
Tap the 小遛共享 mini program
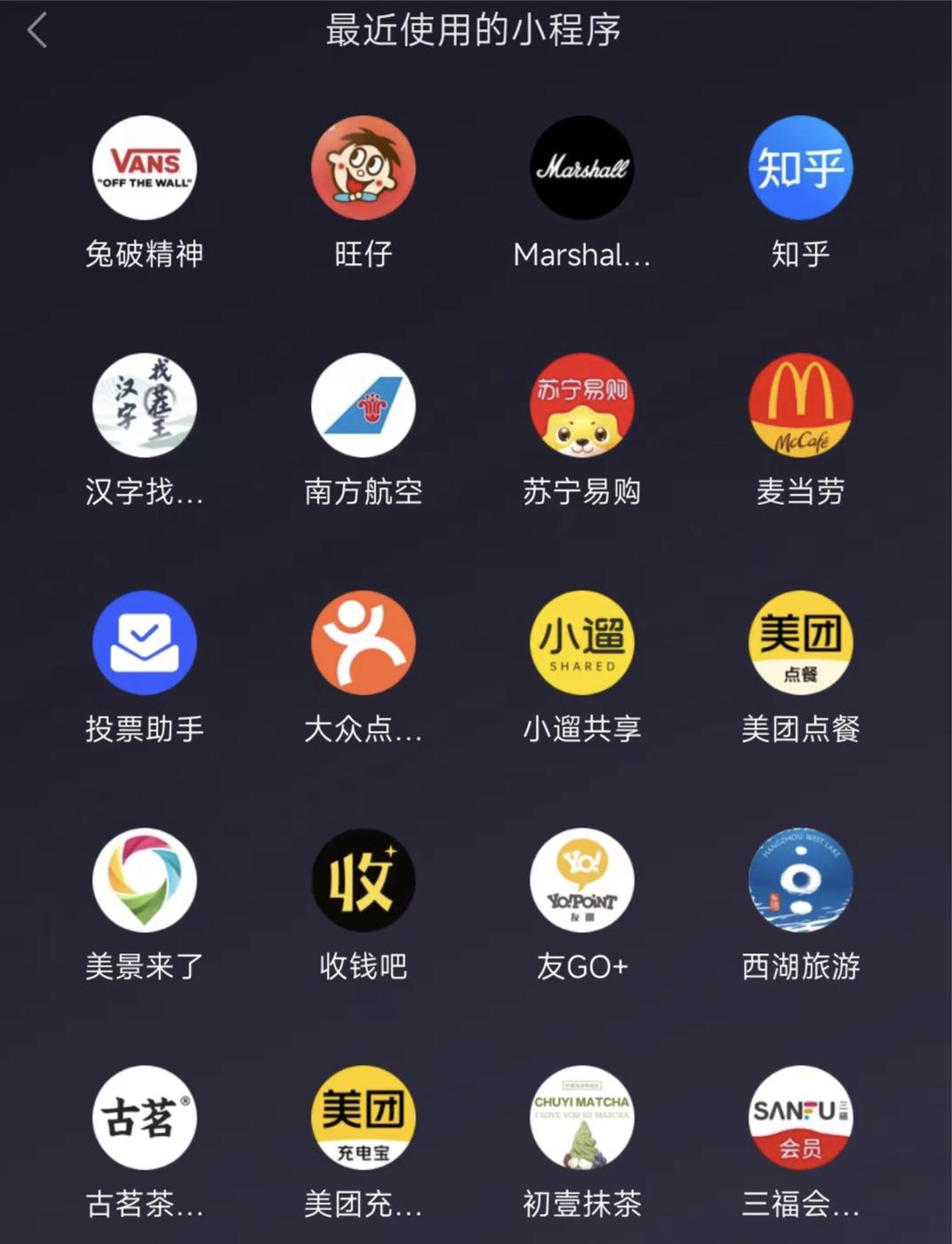(x=582, y=643)
